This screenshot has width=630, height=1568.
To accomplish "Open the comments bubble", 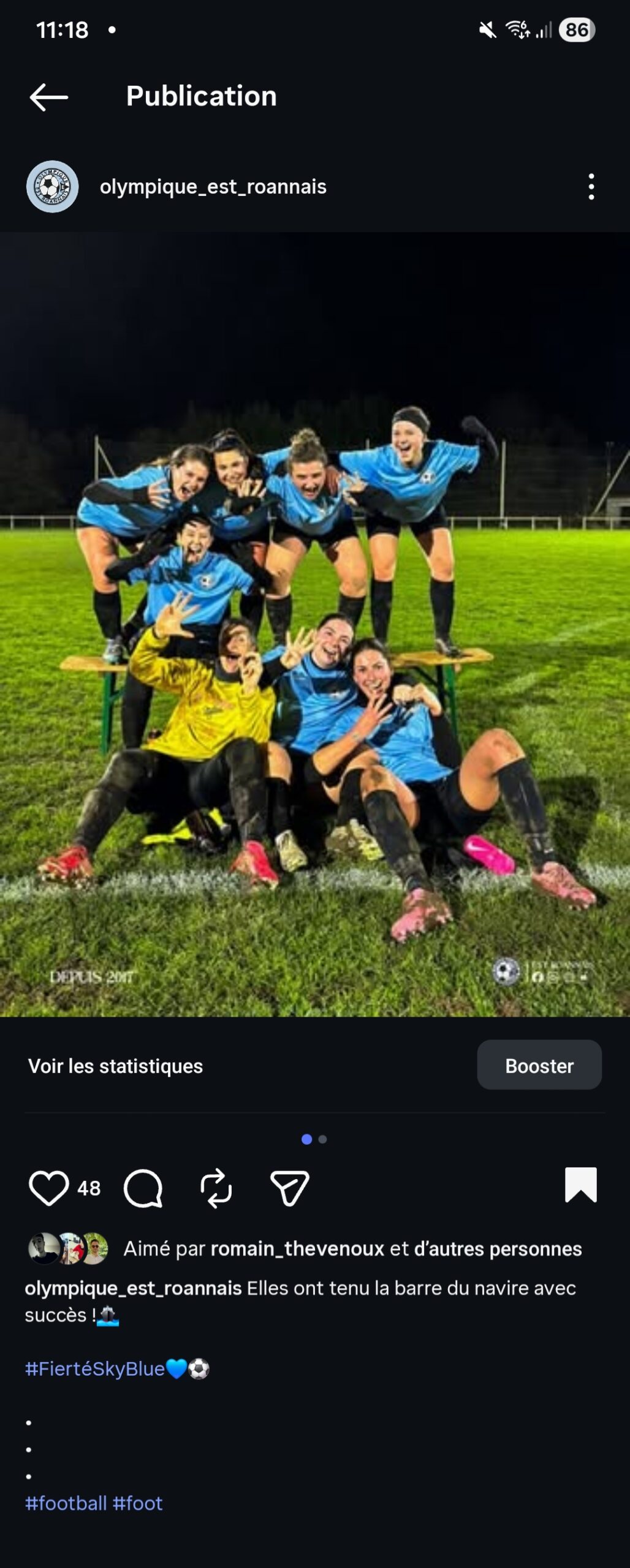I will click(143, 1188).
